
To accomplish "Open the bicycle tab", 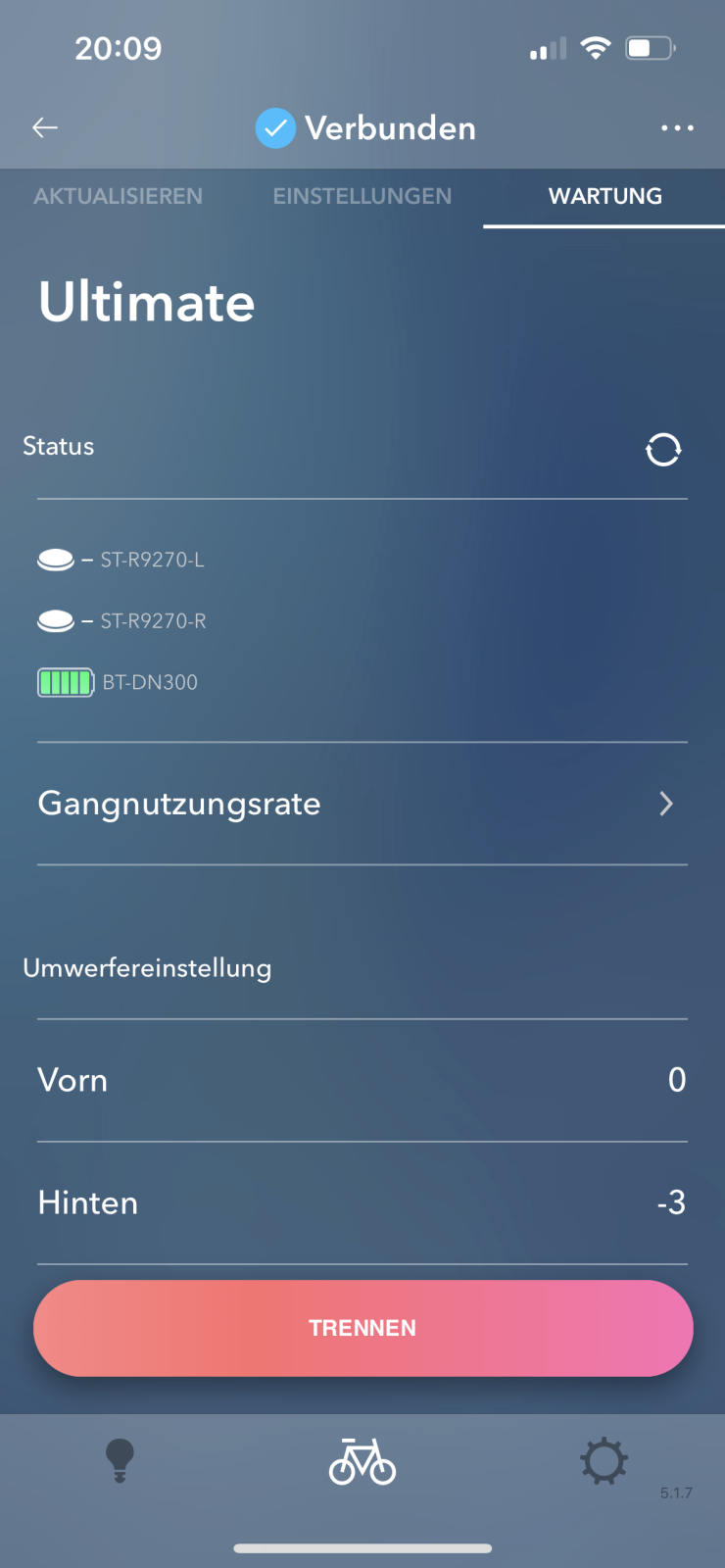I will 362,1461.
